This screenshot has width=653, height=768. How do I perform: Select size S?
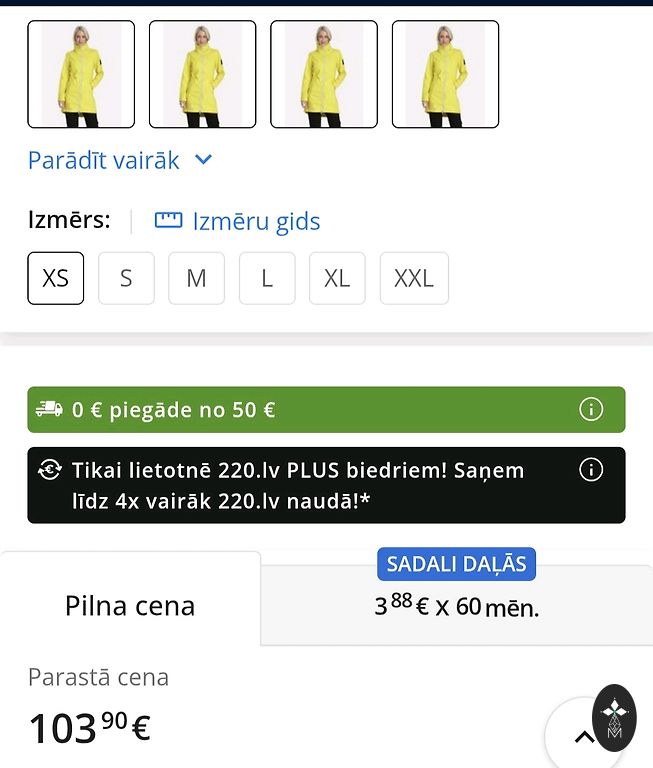click(x=126, y=278)
